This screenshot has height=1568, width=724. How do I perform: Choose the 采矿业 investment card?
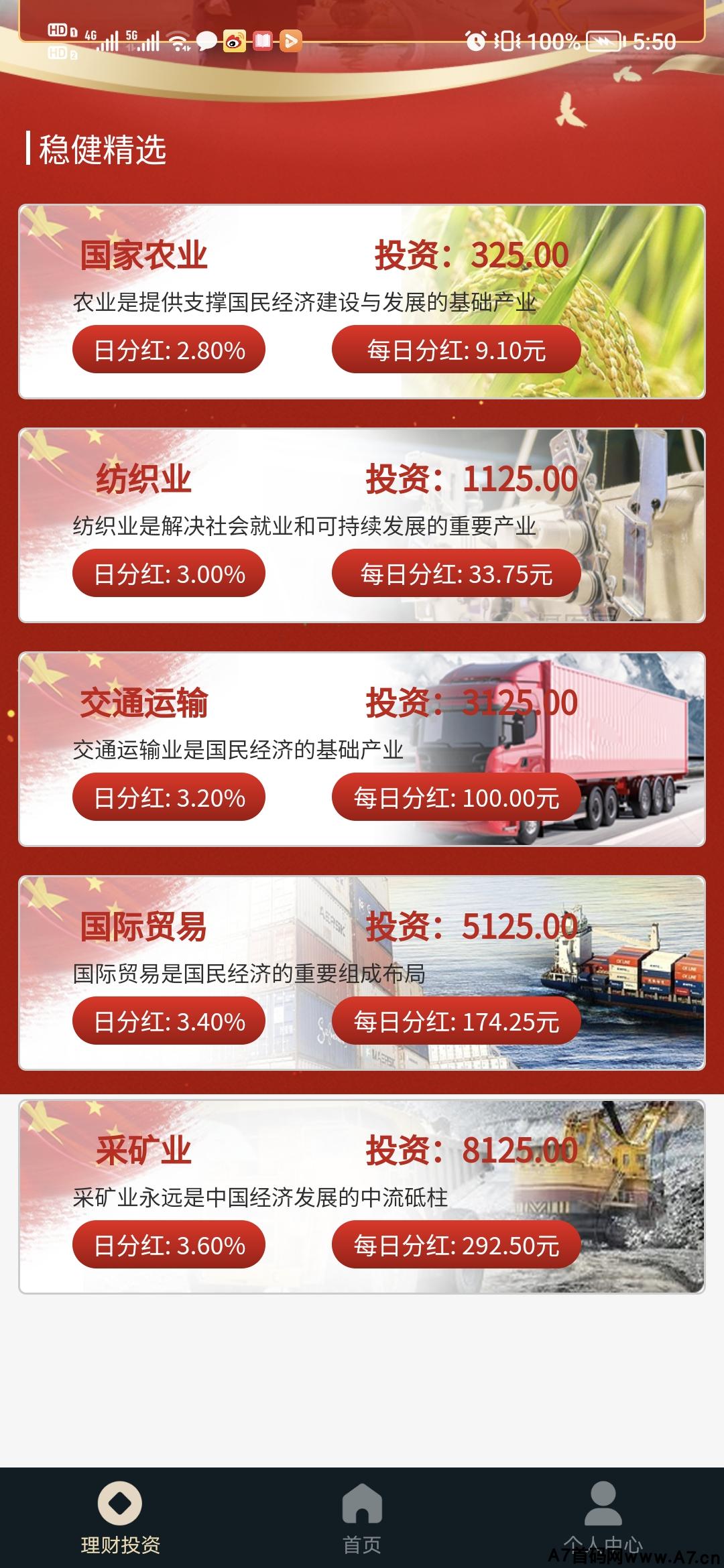(362, 1197)
